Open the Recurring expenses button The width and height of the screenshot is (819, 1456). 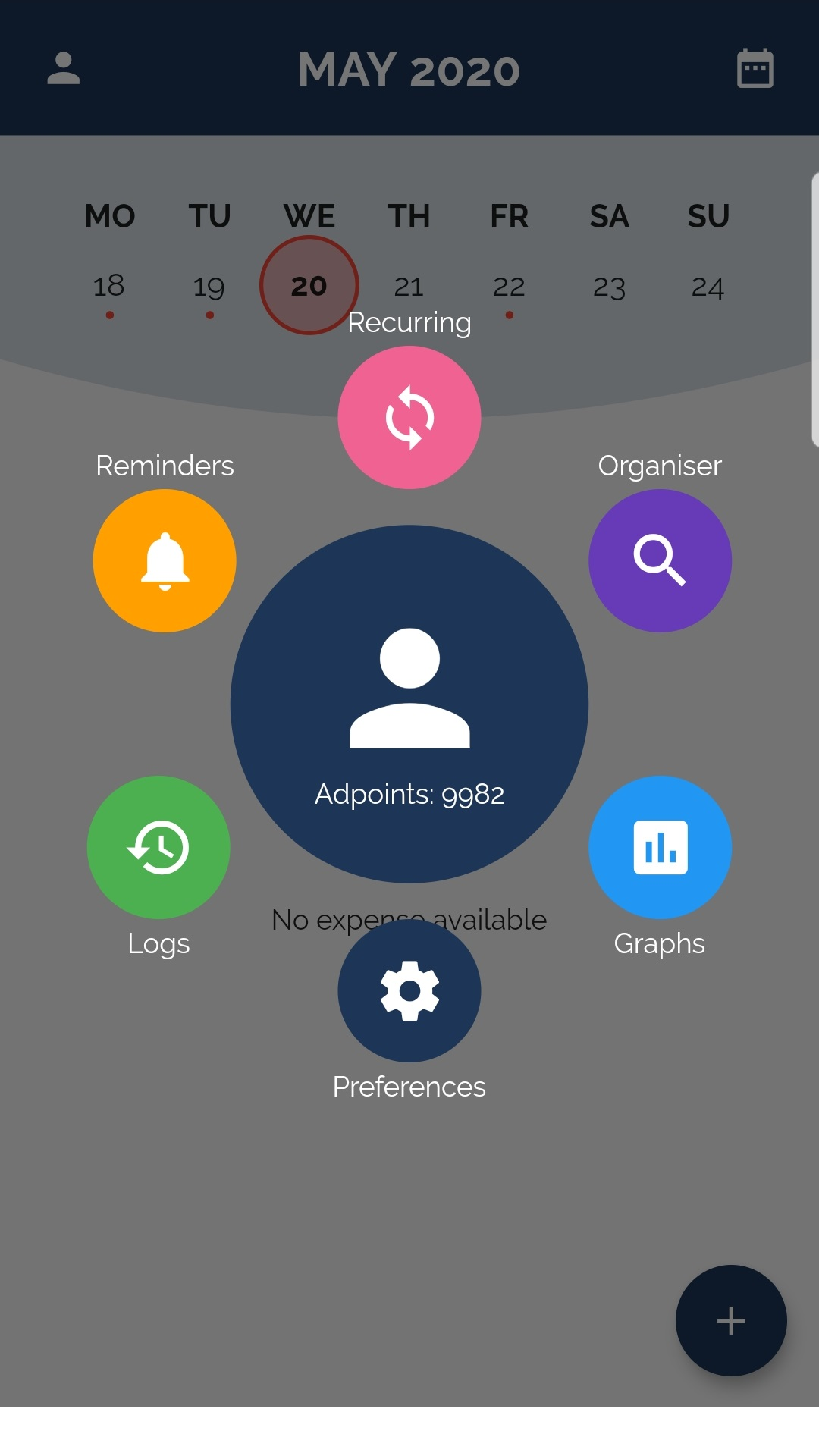point(409,417)
